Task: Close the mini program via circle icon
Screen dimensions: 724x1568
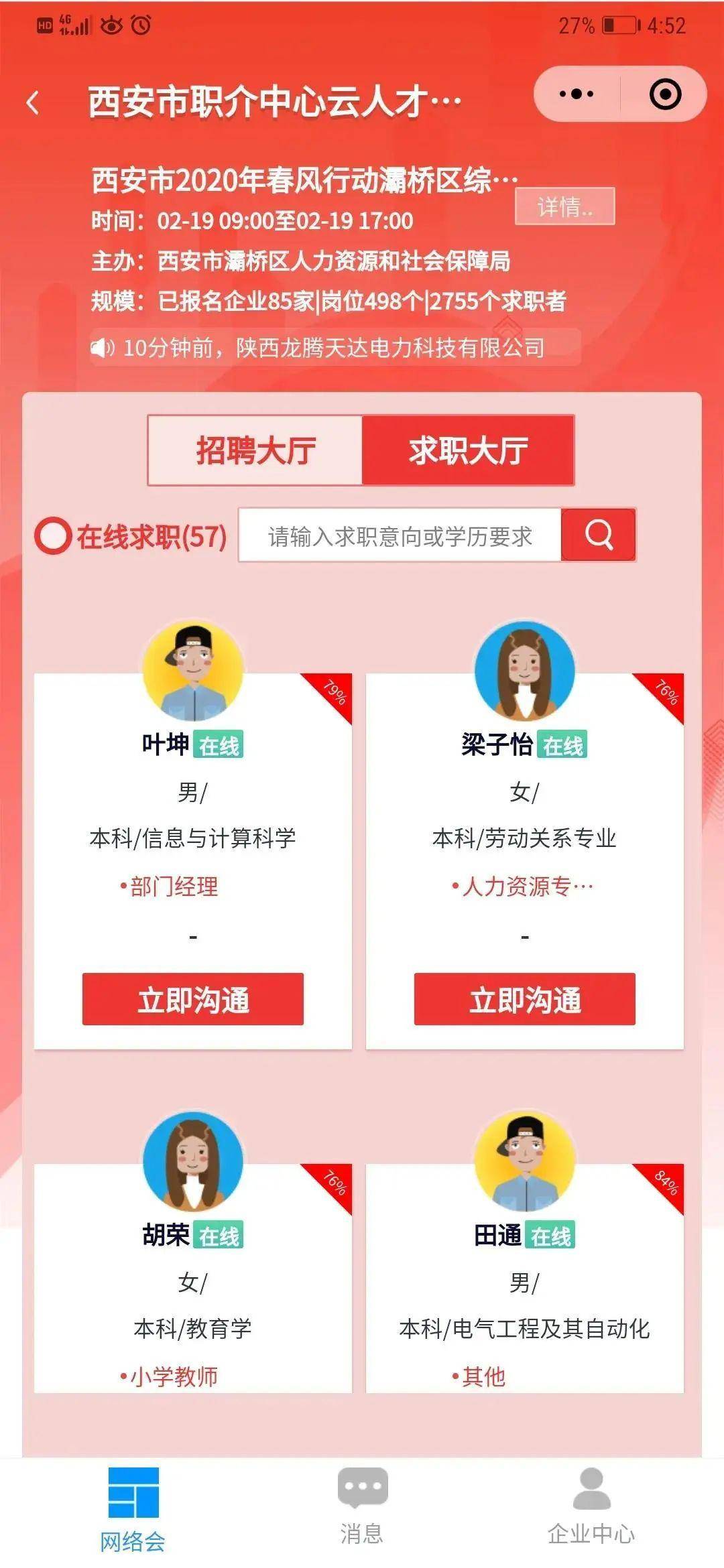Action: pyautogui.click(x=665, y=94)
